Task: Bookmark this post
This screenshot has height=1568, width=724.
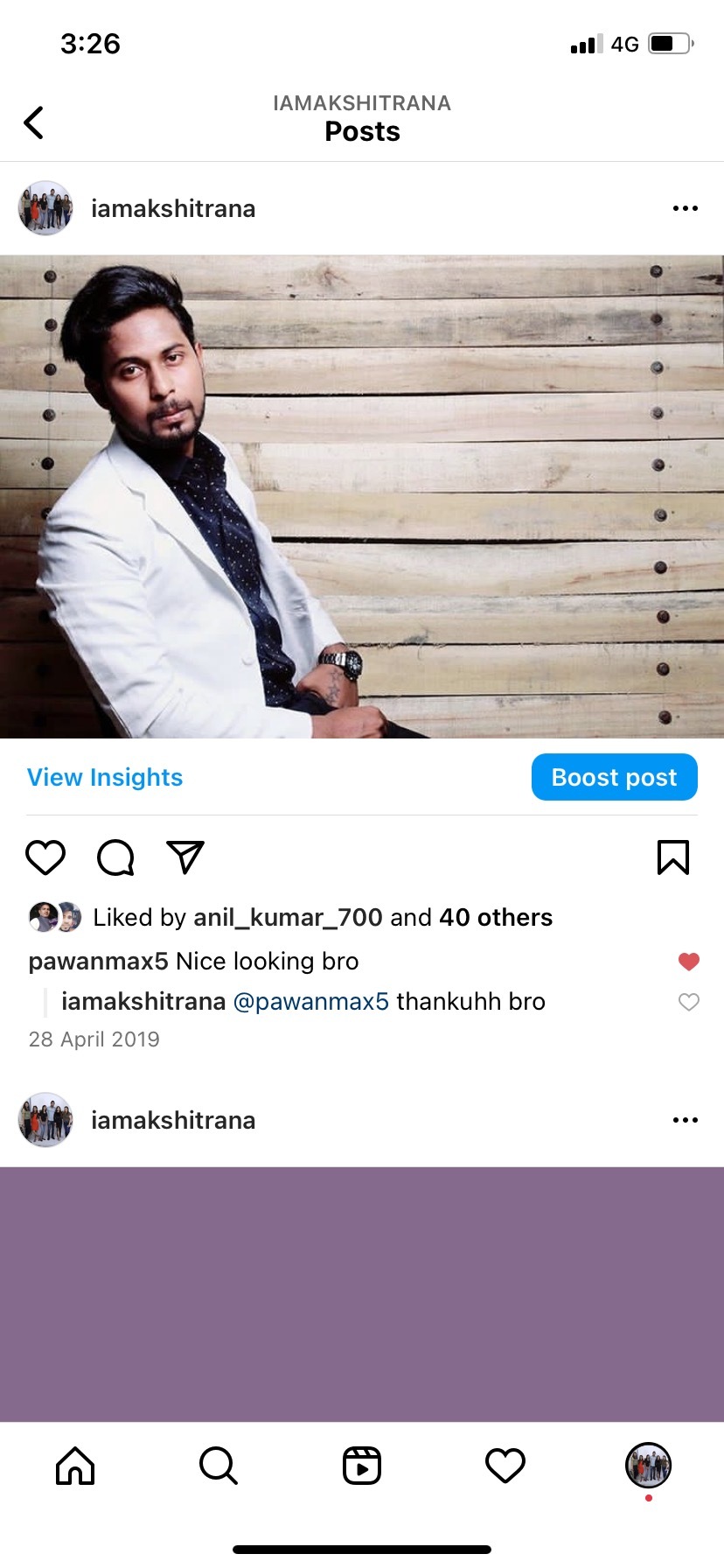Action: 672,857
